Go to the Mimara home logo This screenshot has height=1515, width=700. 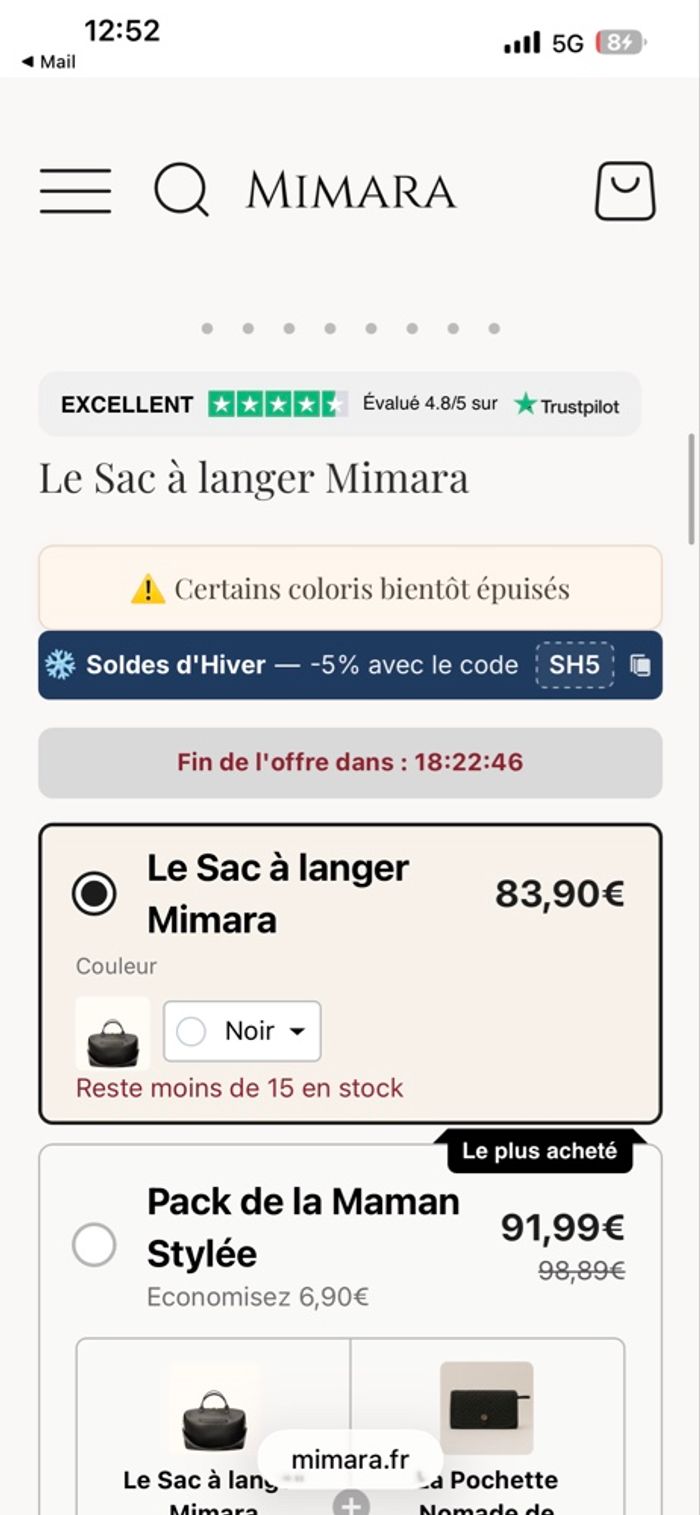[351, 190]
